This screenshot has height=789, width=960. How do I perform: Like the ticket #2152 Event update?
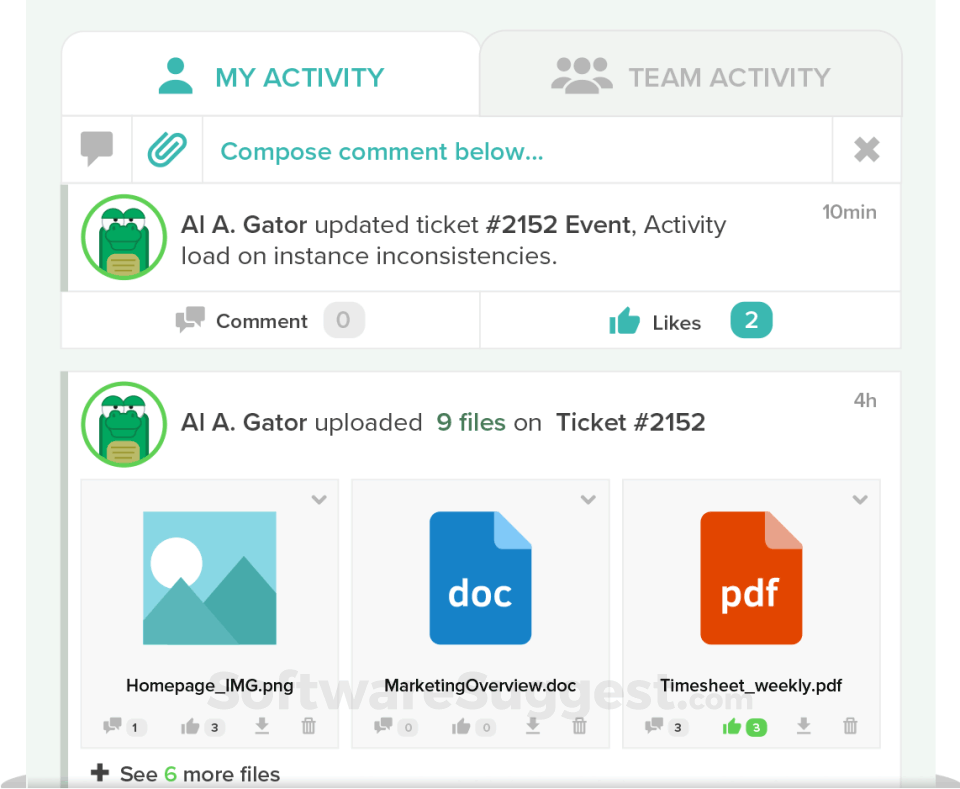[654, 322]
